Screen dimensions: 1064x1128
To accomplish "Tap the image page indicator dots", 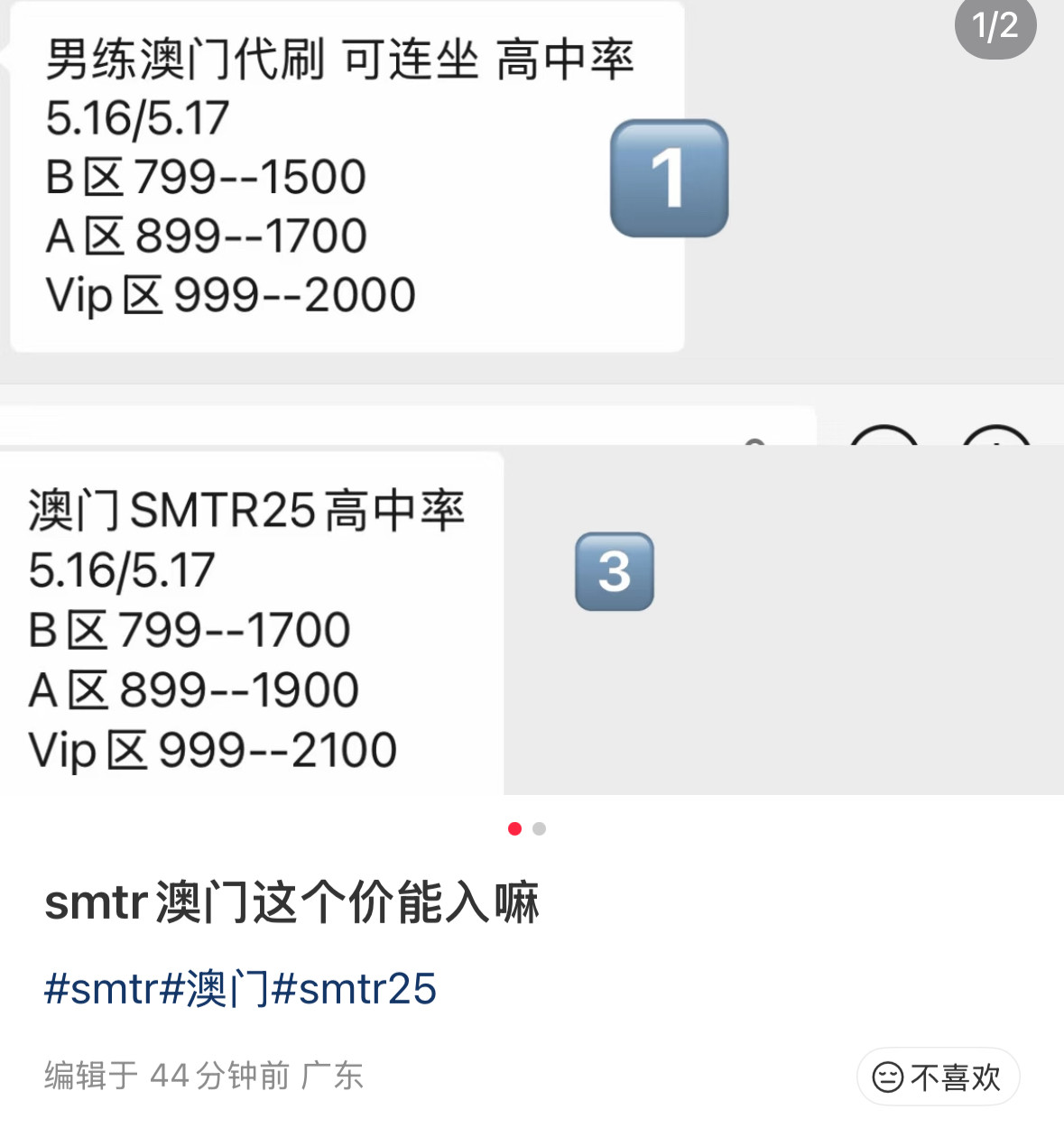I will pyautogui.click(x=527, y=828).
